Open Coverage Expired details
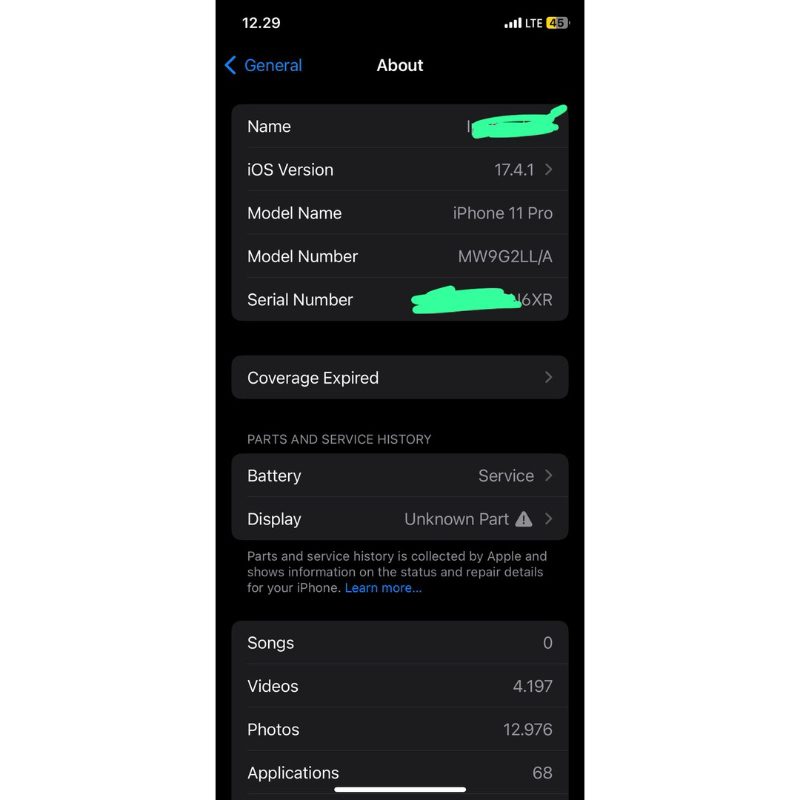 (x=399, y=378)
